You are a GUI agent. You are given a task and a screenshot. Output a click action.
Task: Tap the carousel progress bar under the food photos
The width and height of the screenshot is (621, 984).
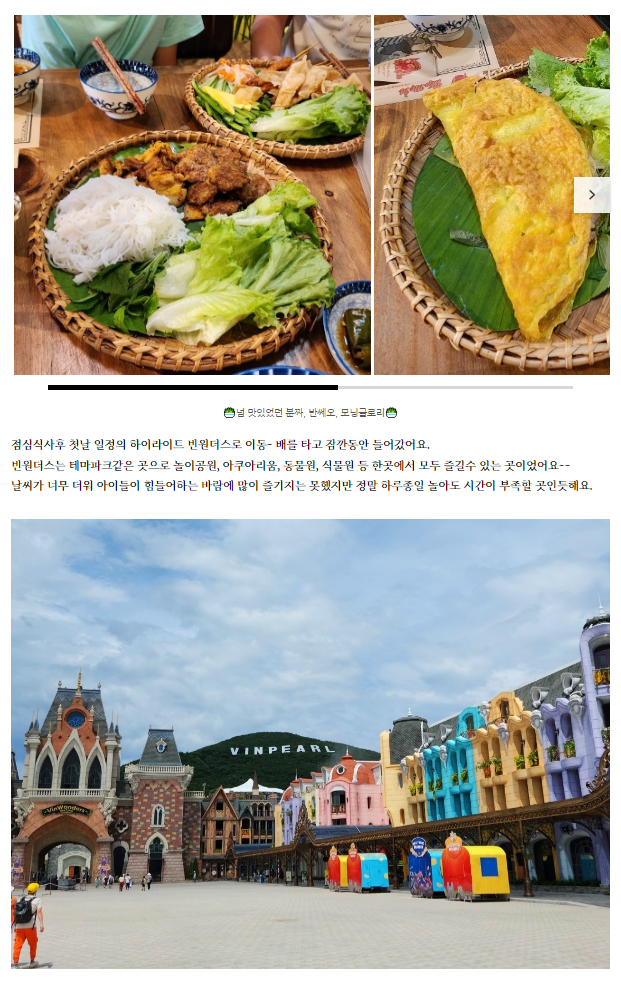(x=310, y=387)
